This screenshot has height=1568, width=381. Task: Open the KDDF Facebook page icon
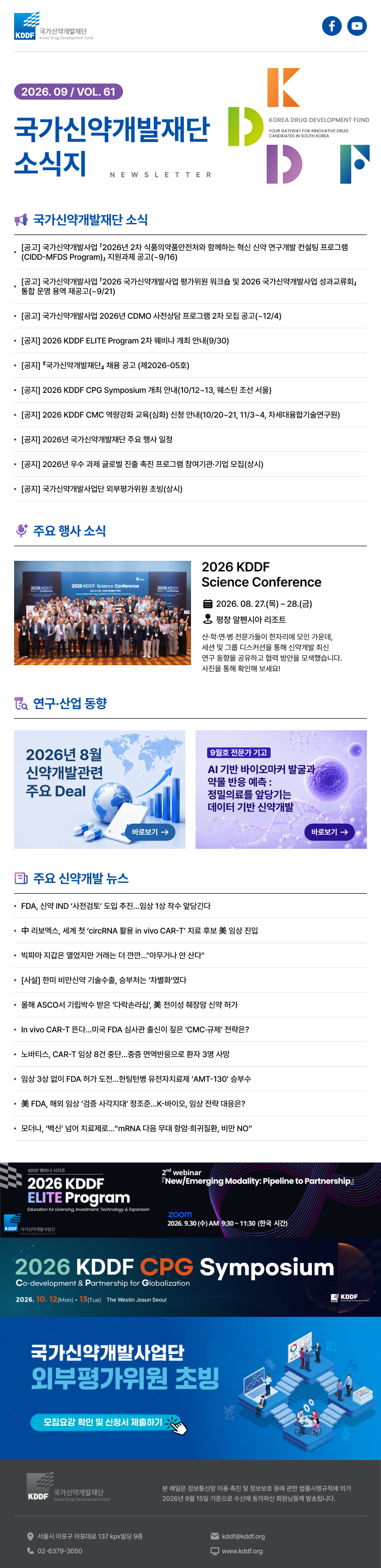click(332, 26)
